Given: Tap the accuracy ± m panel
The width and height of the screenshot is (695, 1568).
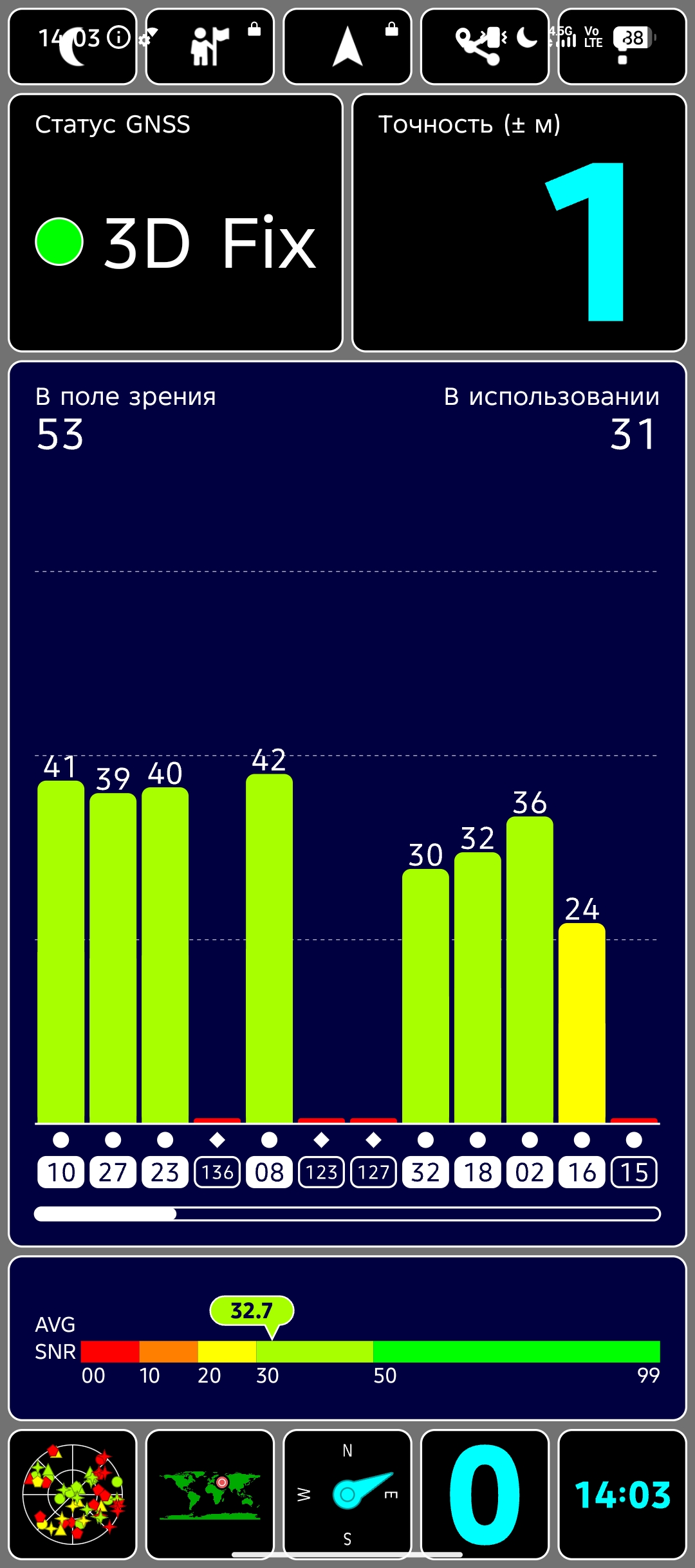Looking at the screenshot, I should click(519, 223).
